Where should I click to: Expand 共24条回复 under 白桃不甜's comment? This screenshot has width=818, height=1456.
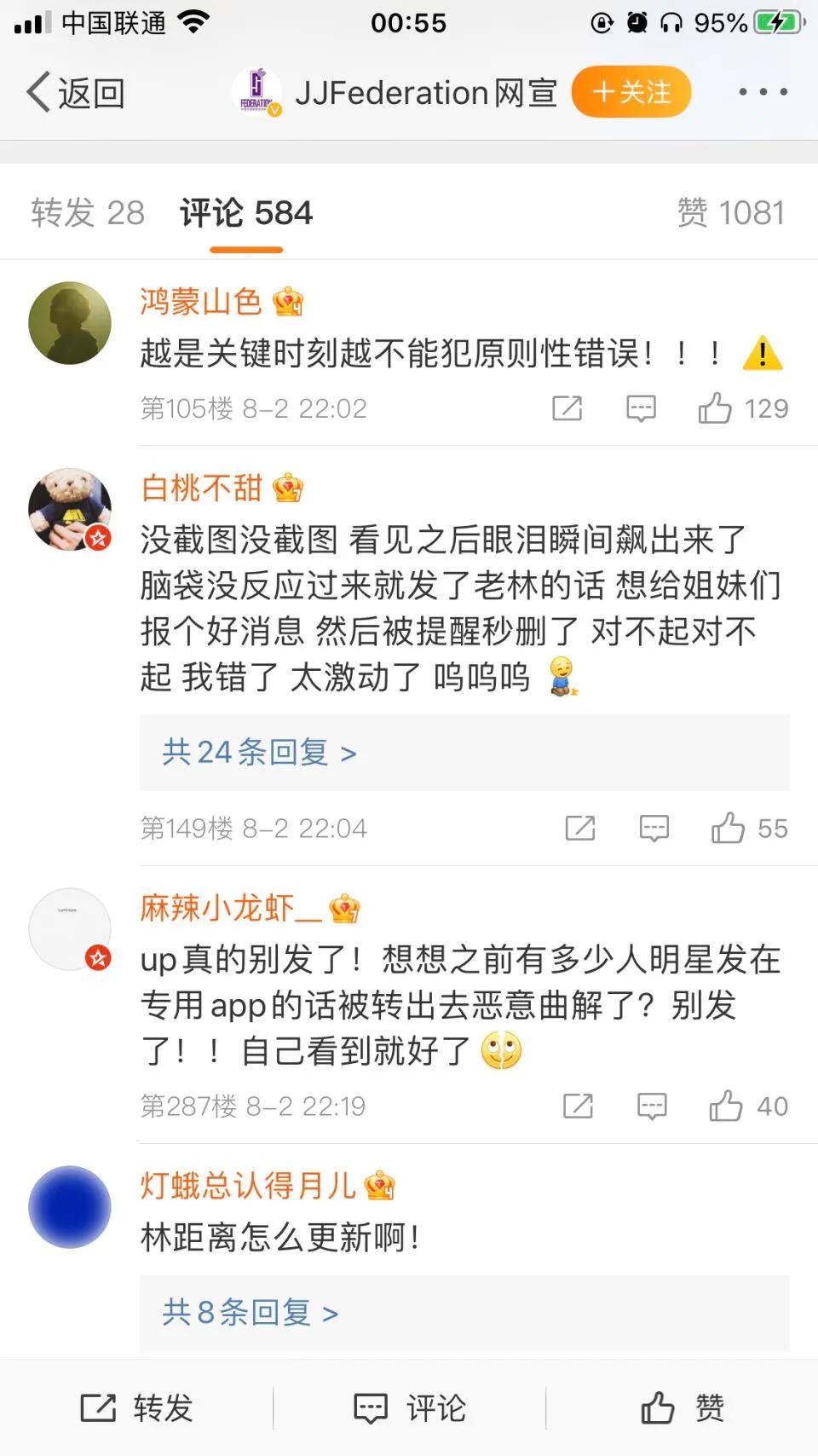259,753
